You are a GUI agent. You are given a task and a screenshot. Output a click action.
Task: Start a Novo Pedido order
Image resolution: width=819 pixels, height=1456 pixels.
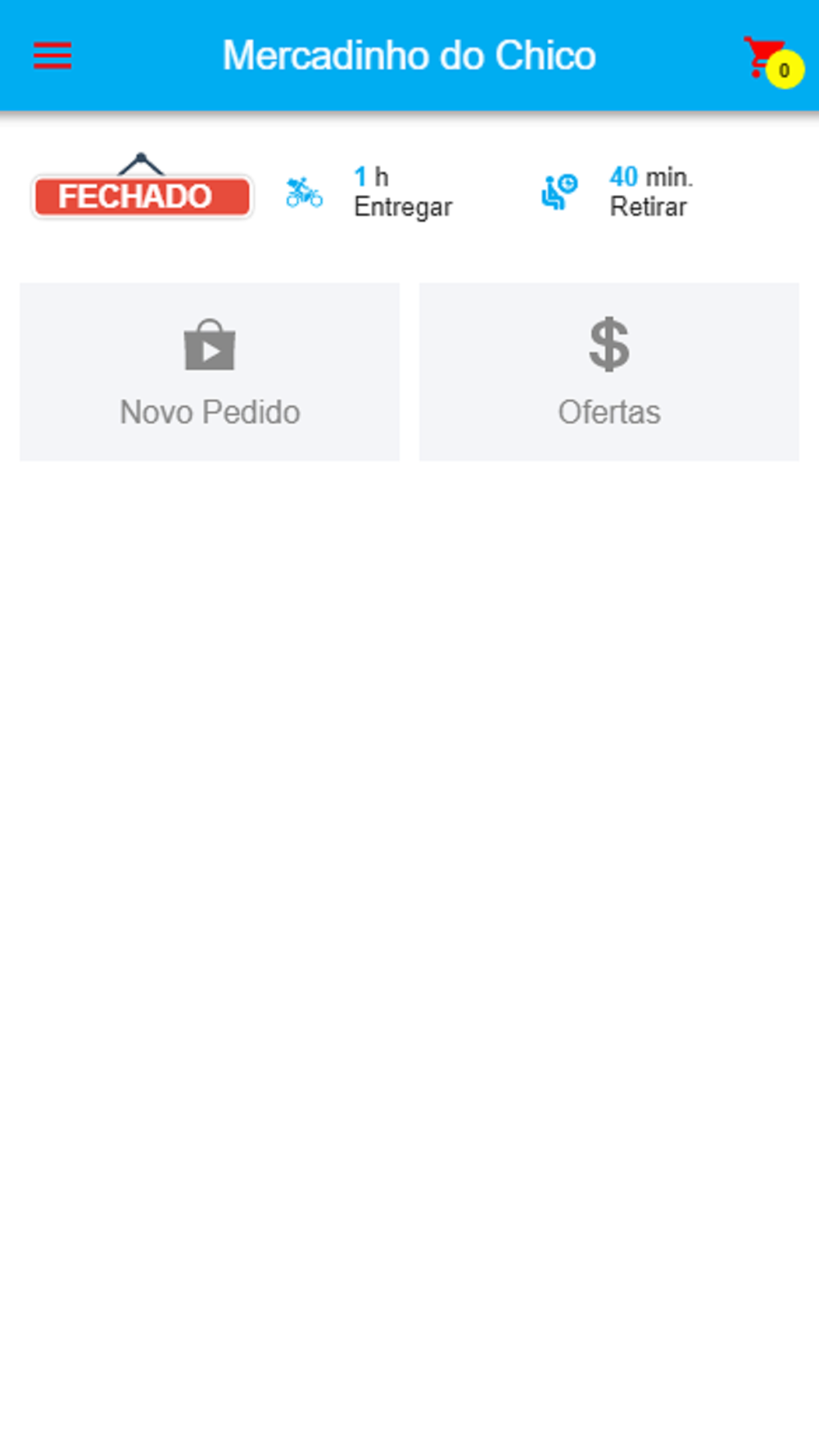click(210, 372)
